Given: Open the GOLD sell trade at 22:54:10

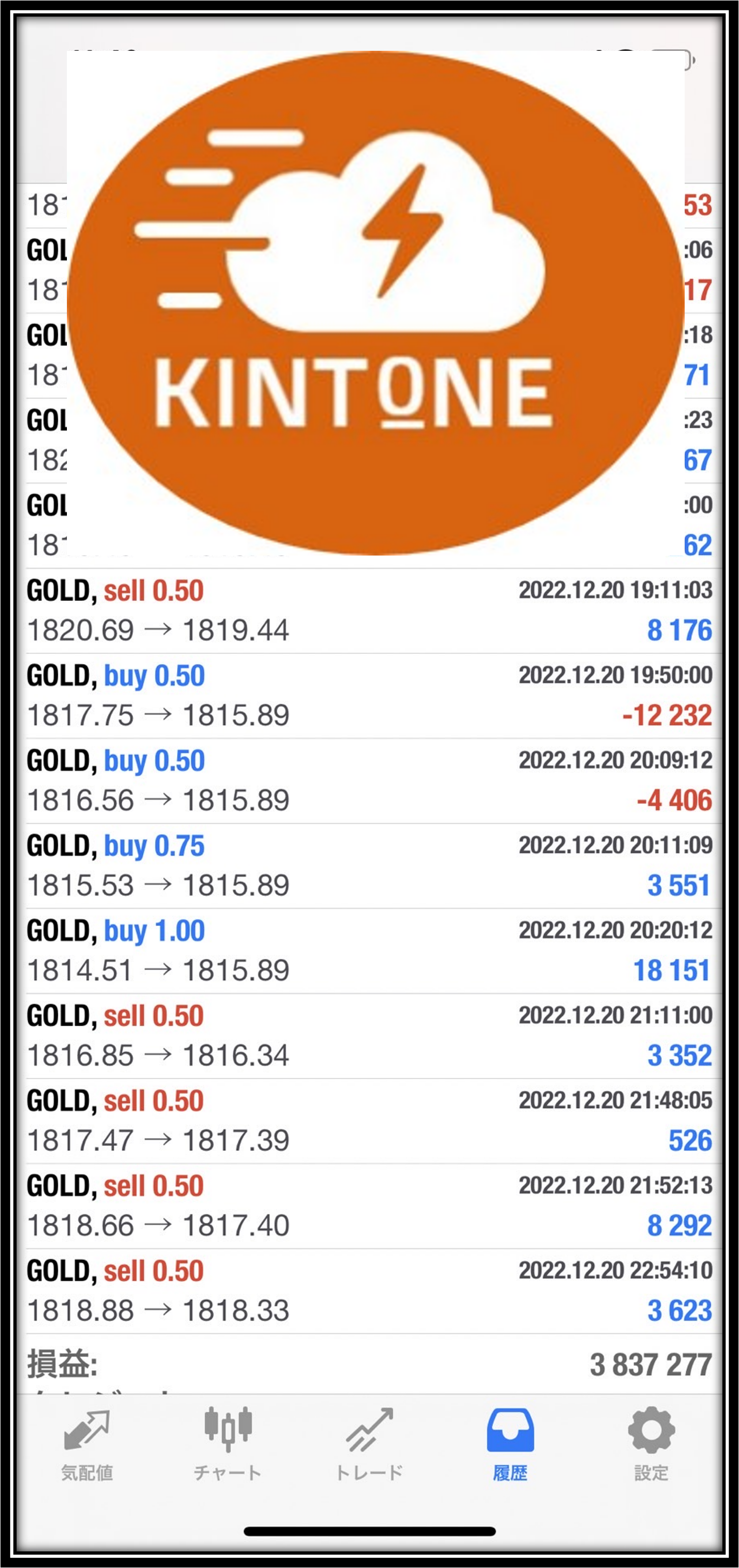Looking at the screenshot, I should 369,1292.
